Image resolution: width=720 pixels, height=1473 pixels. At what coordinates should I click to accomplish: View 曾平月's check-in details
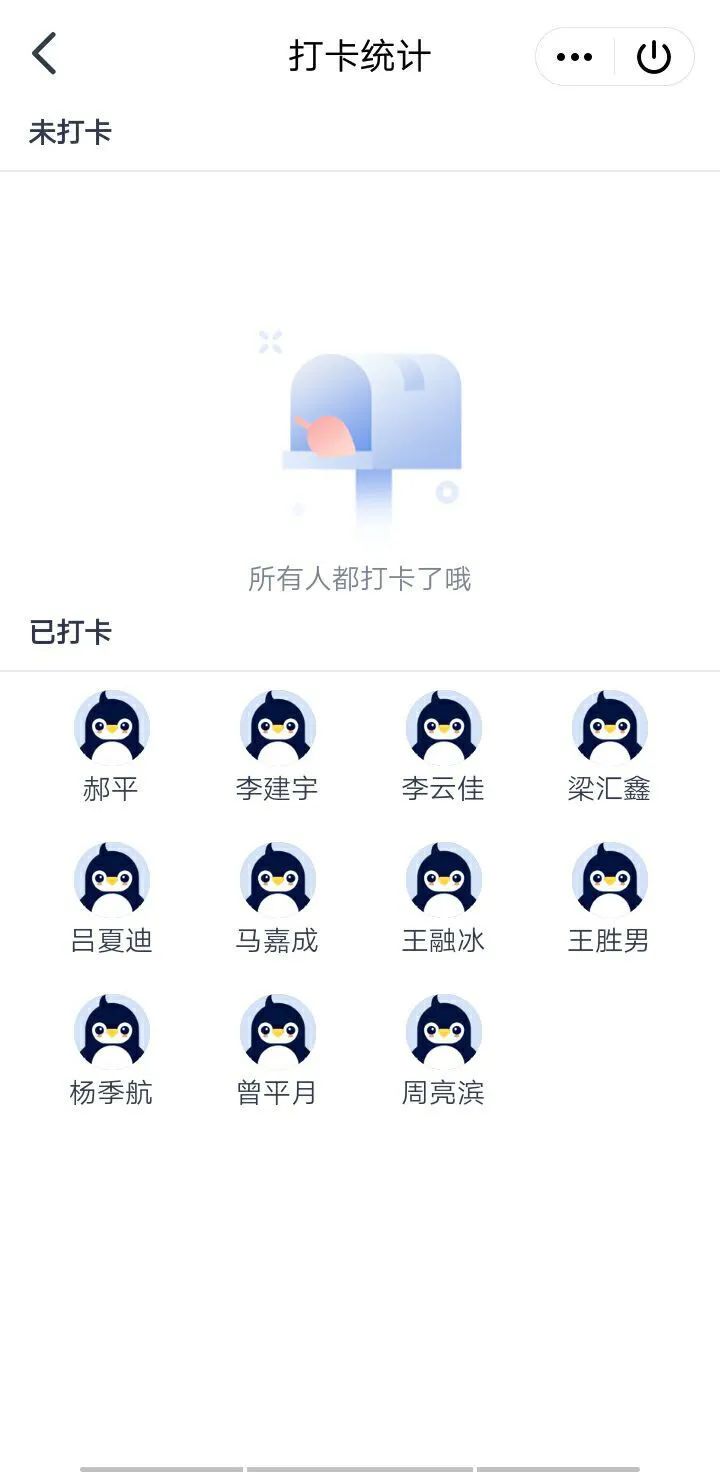(277, 1032)
